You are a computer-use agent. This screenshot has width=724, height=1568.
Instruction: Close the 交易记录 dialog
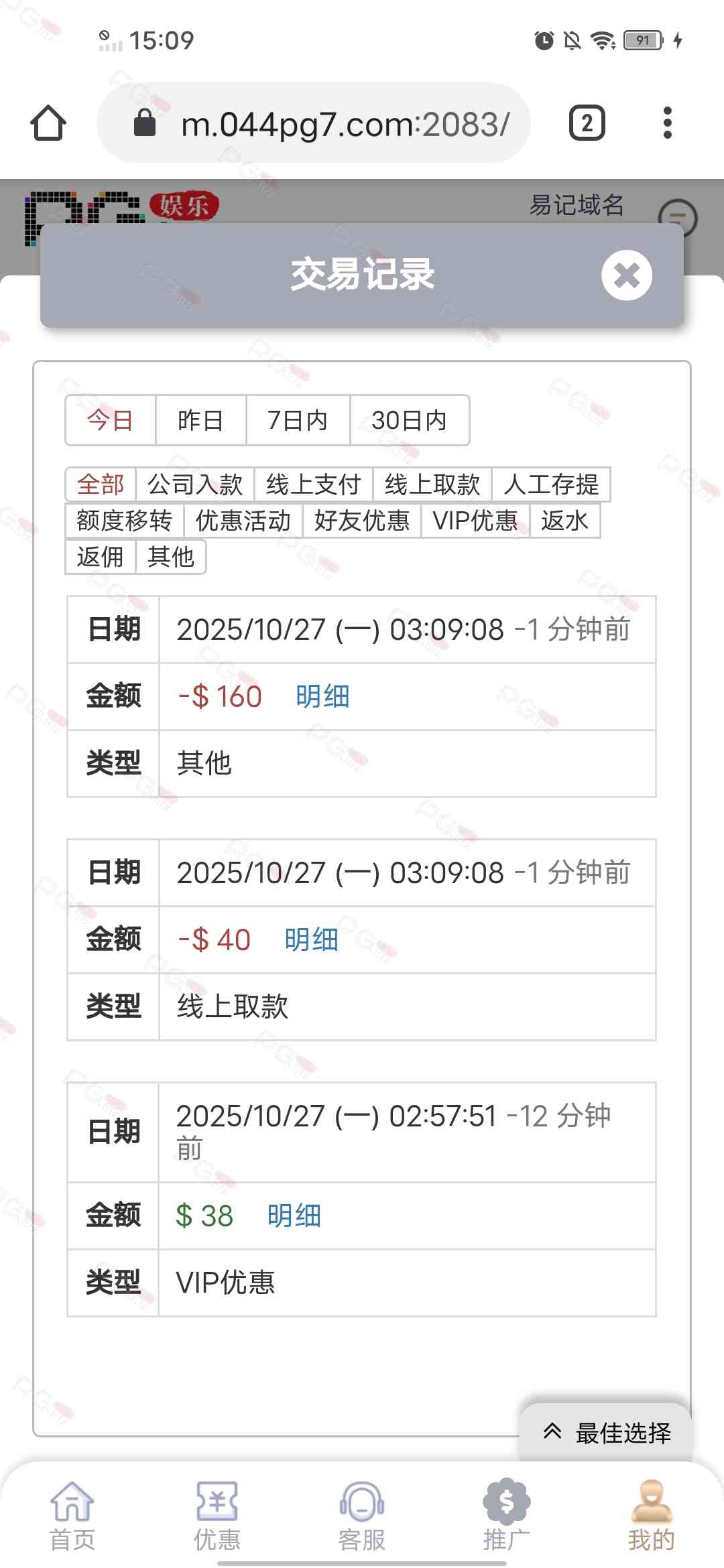[626, 275]
